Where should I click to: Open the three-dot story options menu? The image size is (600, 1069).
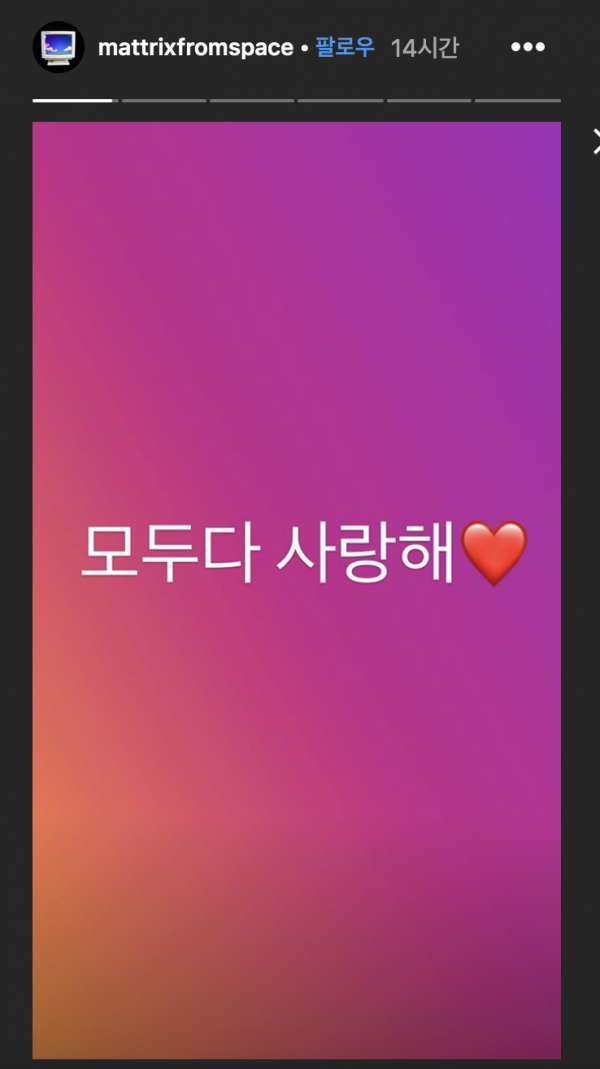tap(528, 48)
